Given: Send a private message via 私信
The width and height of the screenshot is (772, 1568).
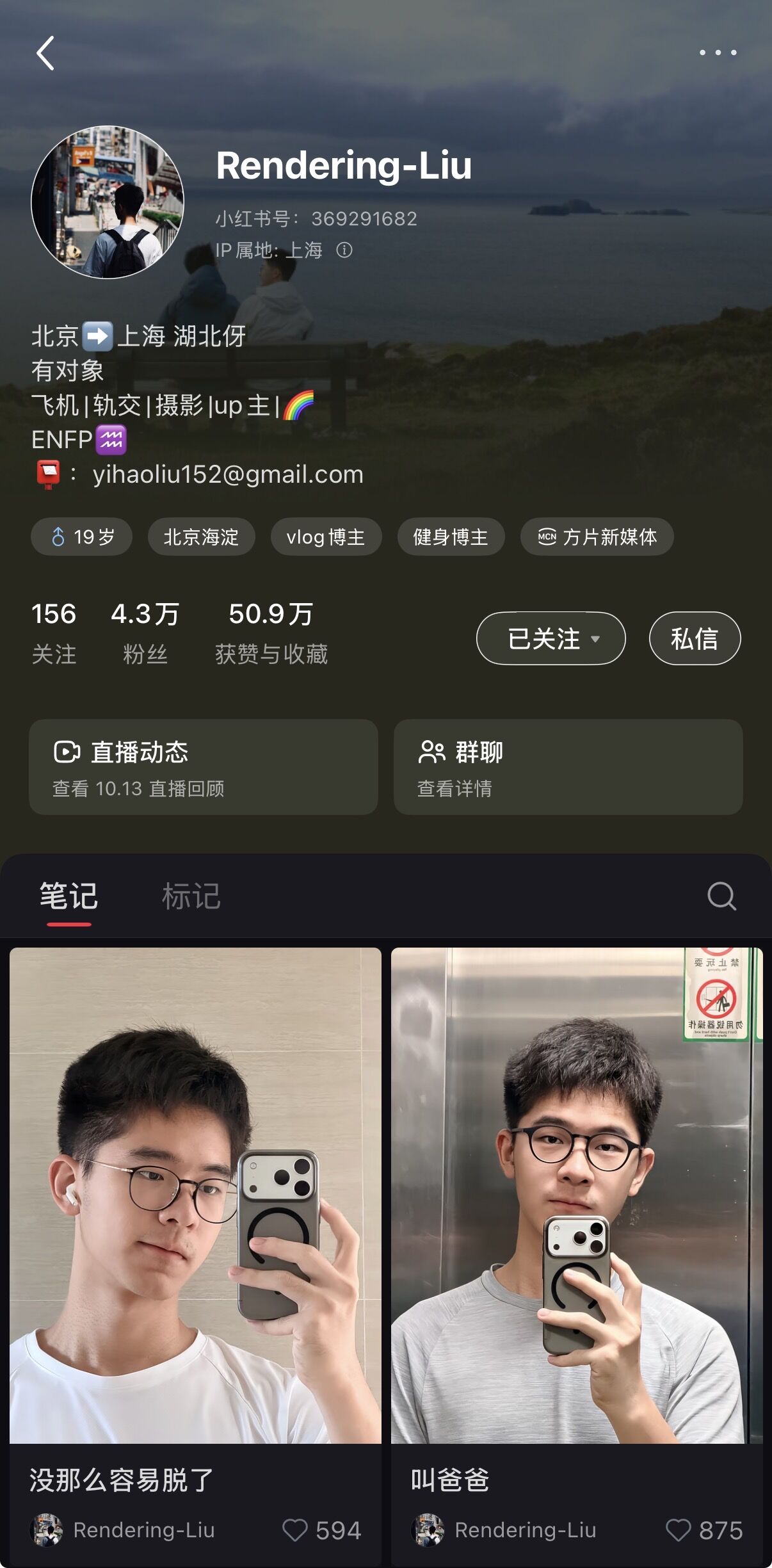Looking at the screenshot, I should [x=695, y=638].
